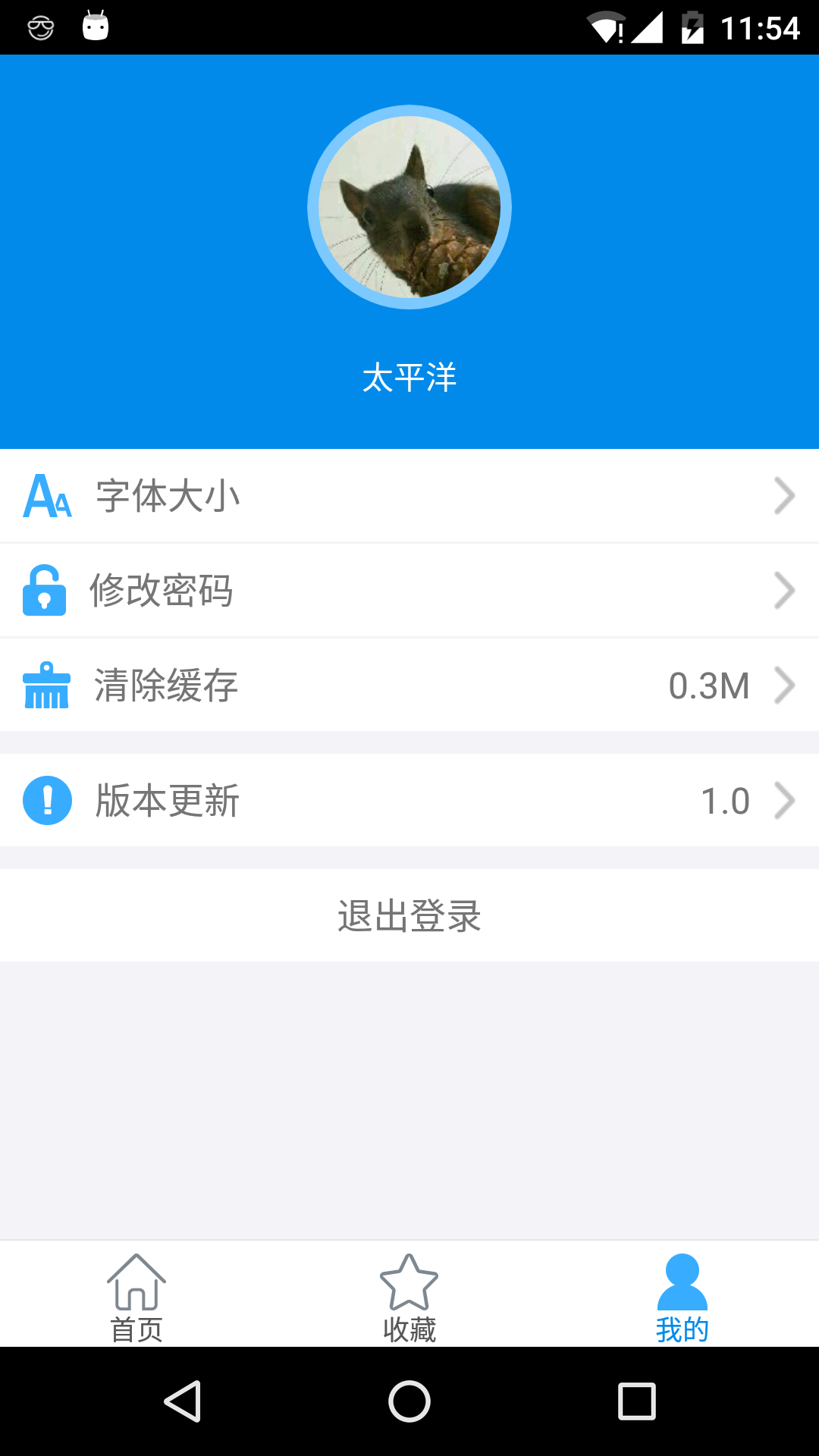
Task: Tap 退出登录 to log out
Action: click(x=409, y=916)
